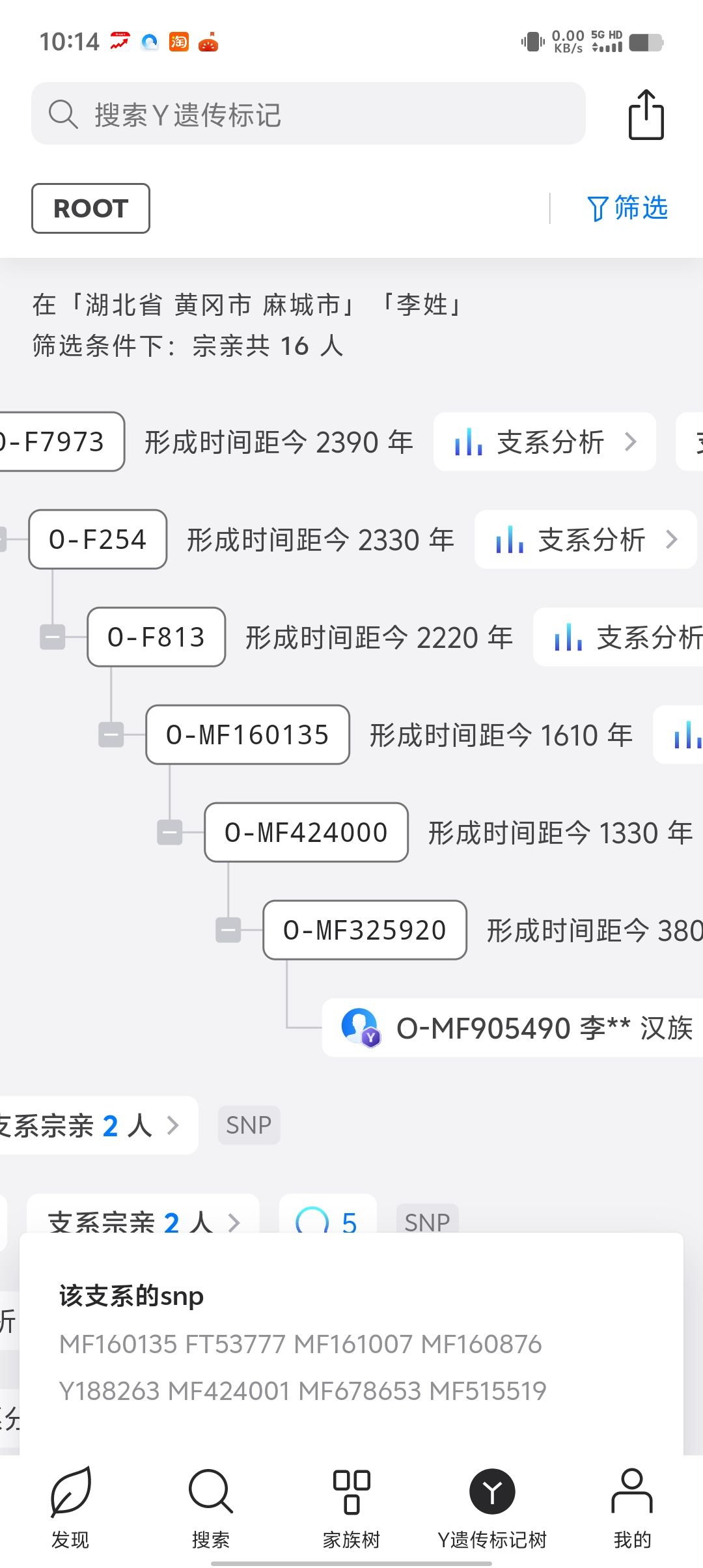Select the O-F813 tree node
This screenshot has height=1568, width=703.
coord(156,637)
